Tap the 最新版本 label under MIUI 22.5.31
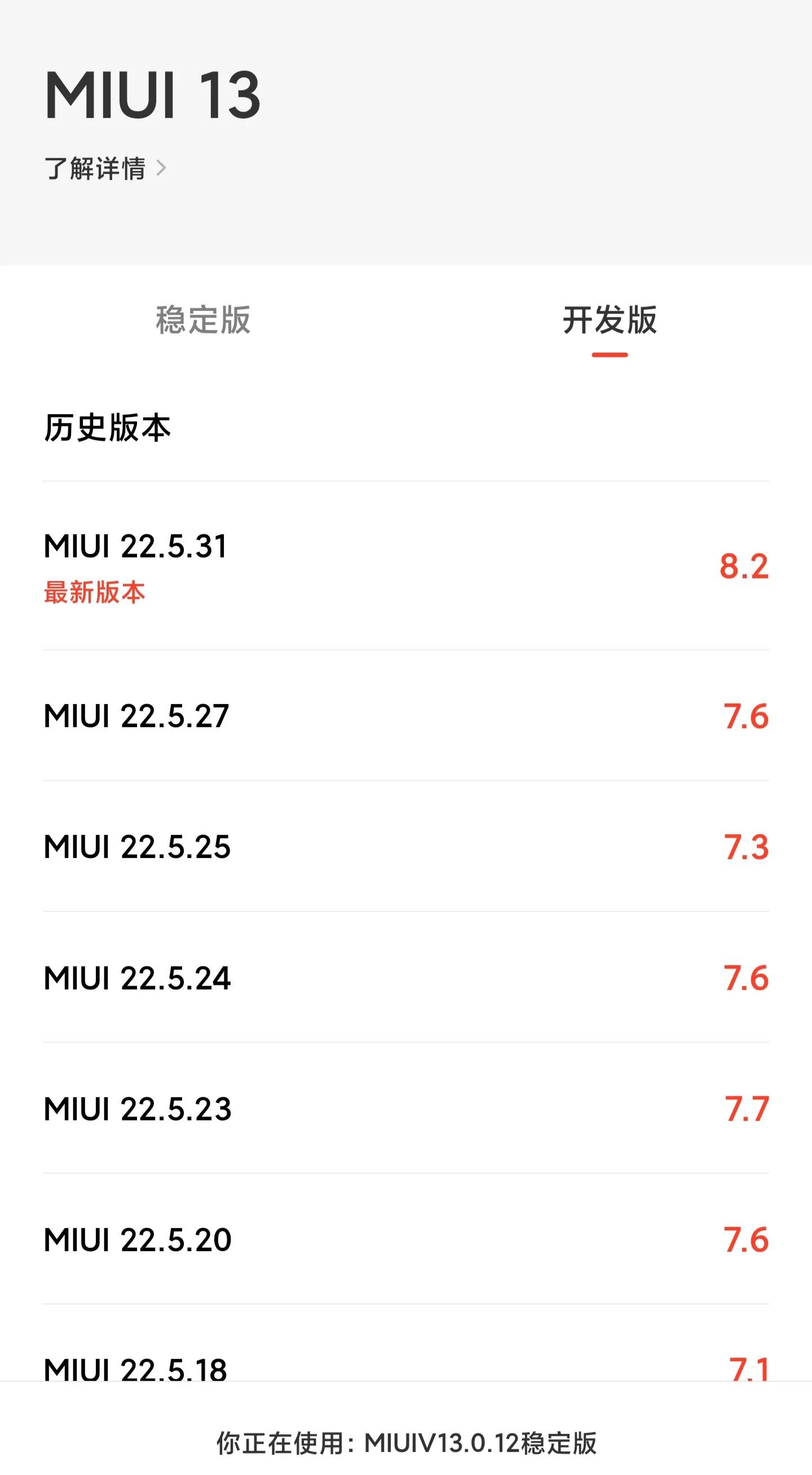 [x=95, y=594]
